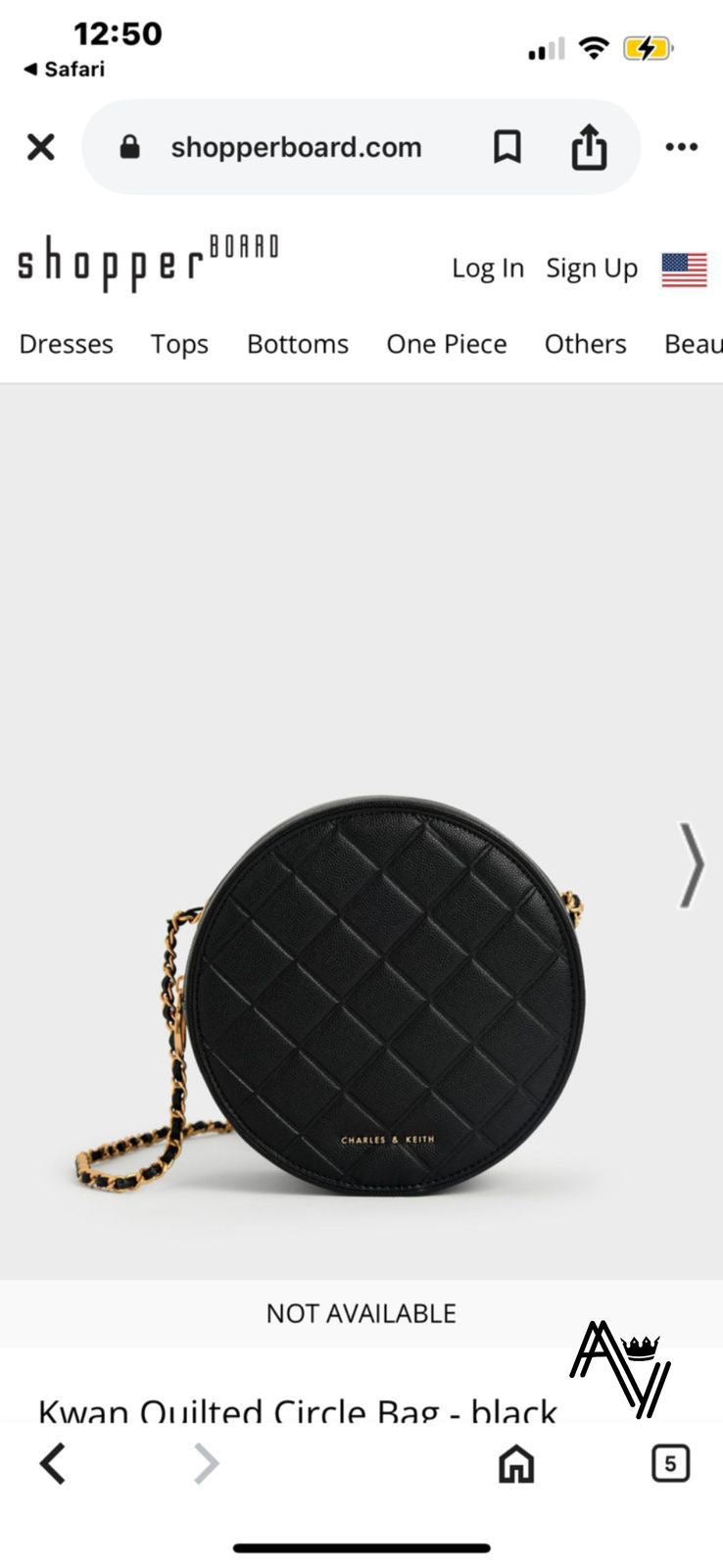Screen dimensions: 723x1568
Task: Tap the American flag country selector
Action: click(684, 268)
